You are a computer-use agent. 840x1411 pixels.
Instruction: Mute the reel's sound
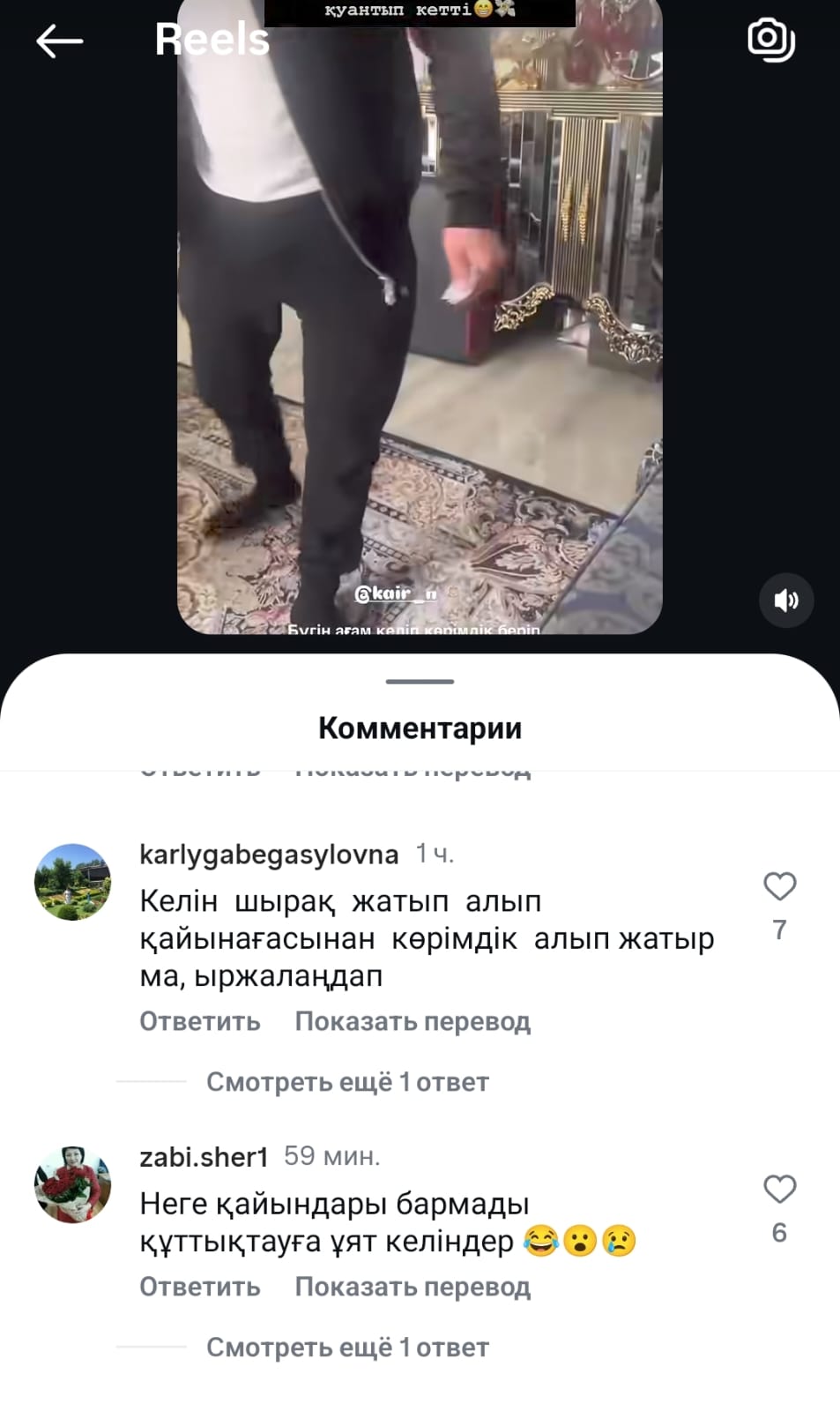pyautogui.click(x=785, y=601)
